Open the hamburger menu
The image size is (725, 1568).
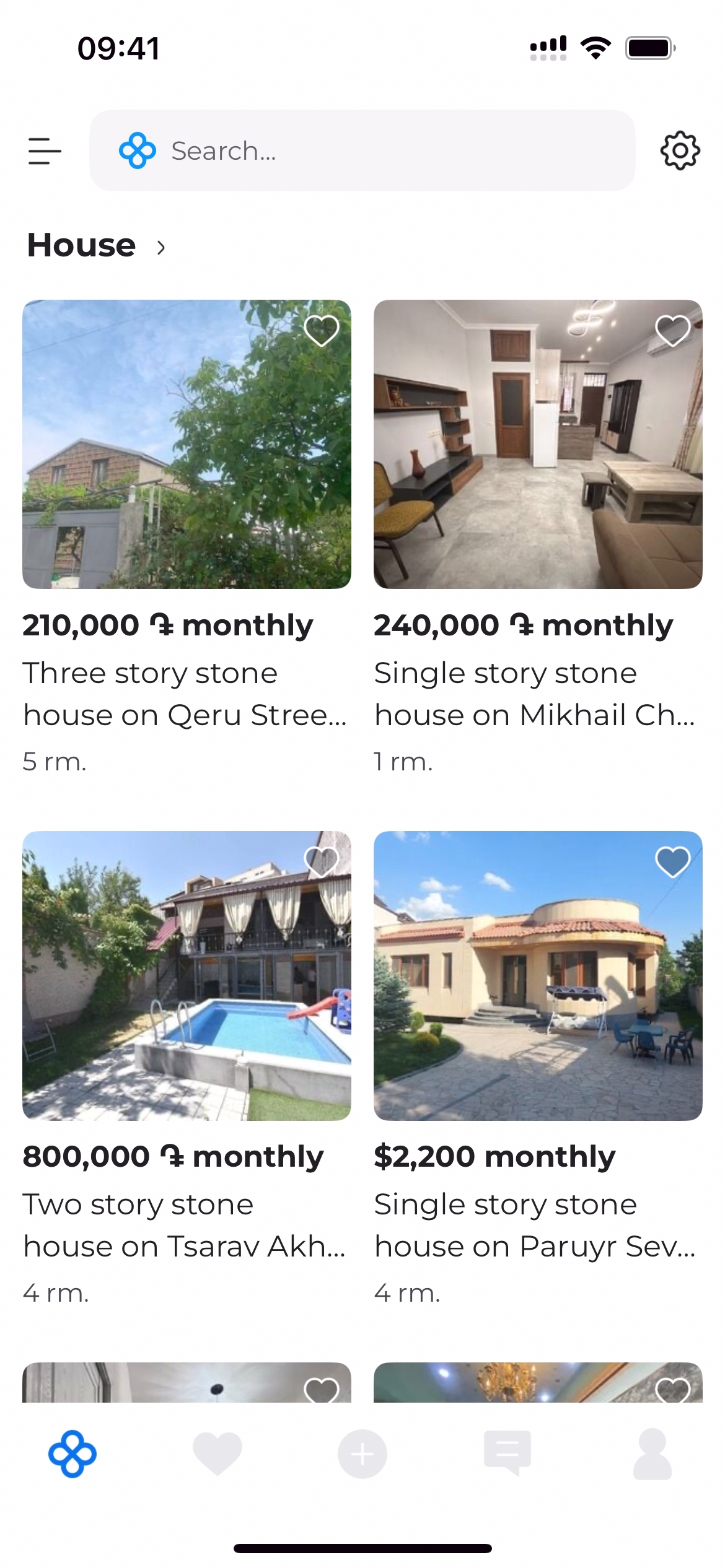click(45, 151)
